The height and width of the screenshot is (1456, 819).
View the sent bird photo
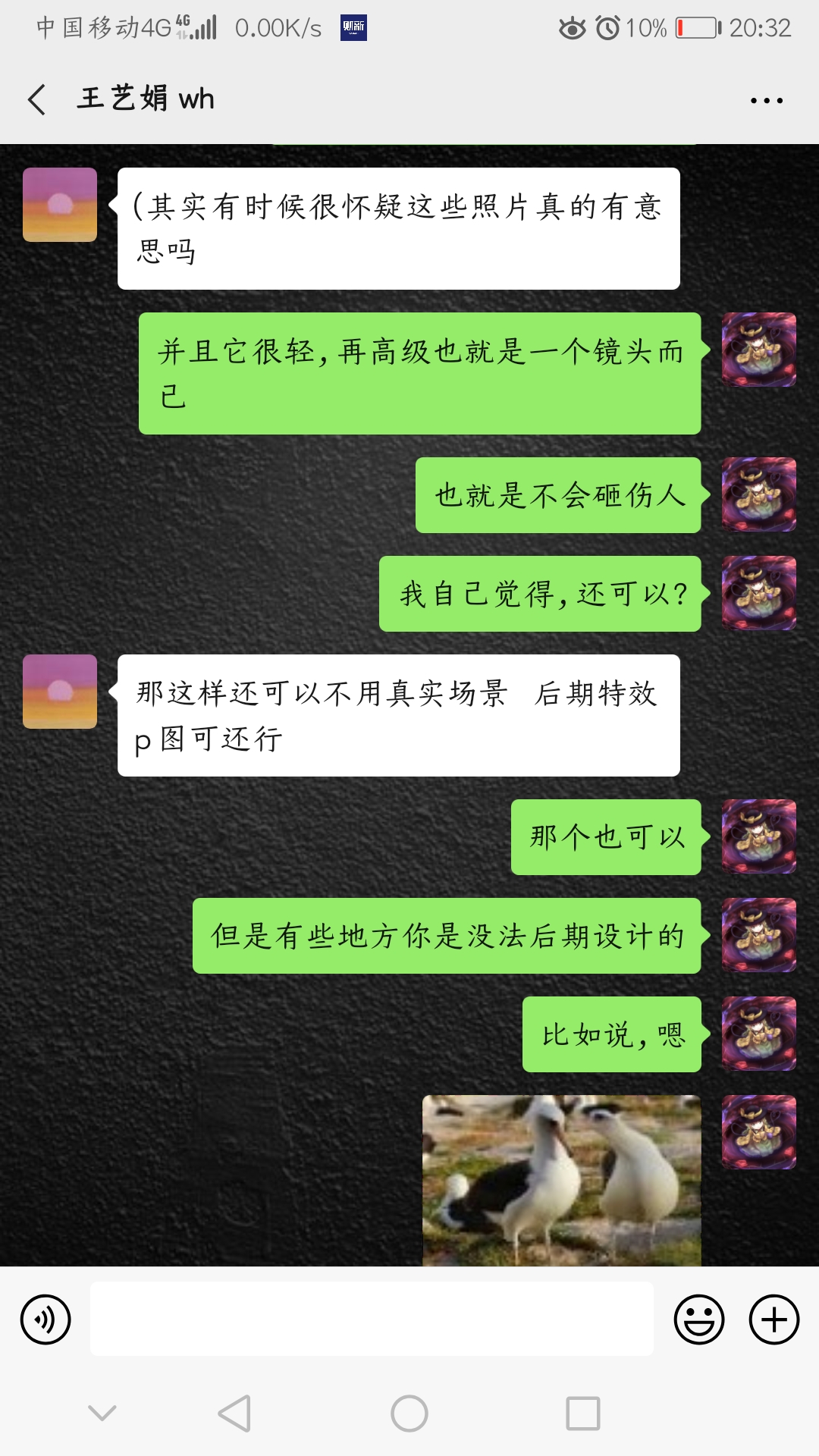[x=561, y=1180]
